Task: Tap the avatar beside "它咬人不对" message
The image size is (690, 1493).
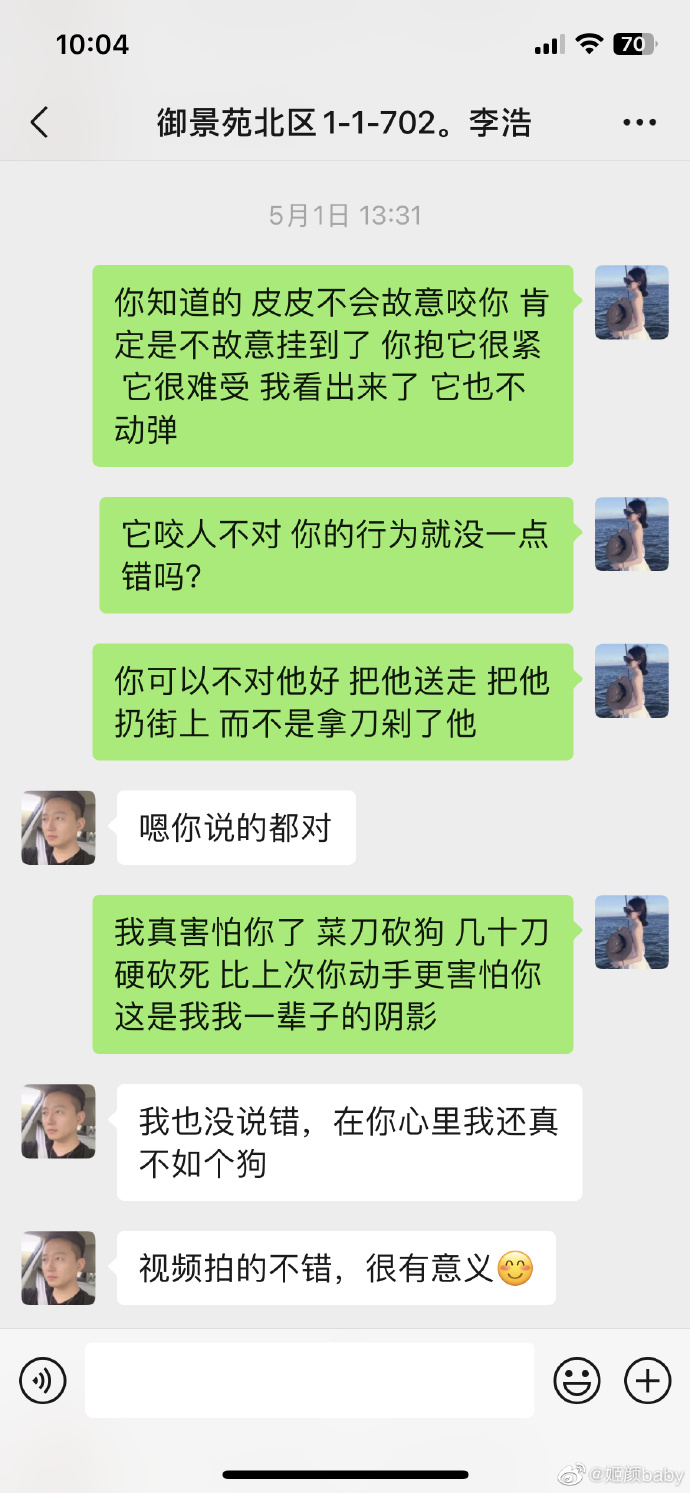Action: click(631, 534)
